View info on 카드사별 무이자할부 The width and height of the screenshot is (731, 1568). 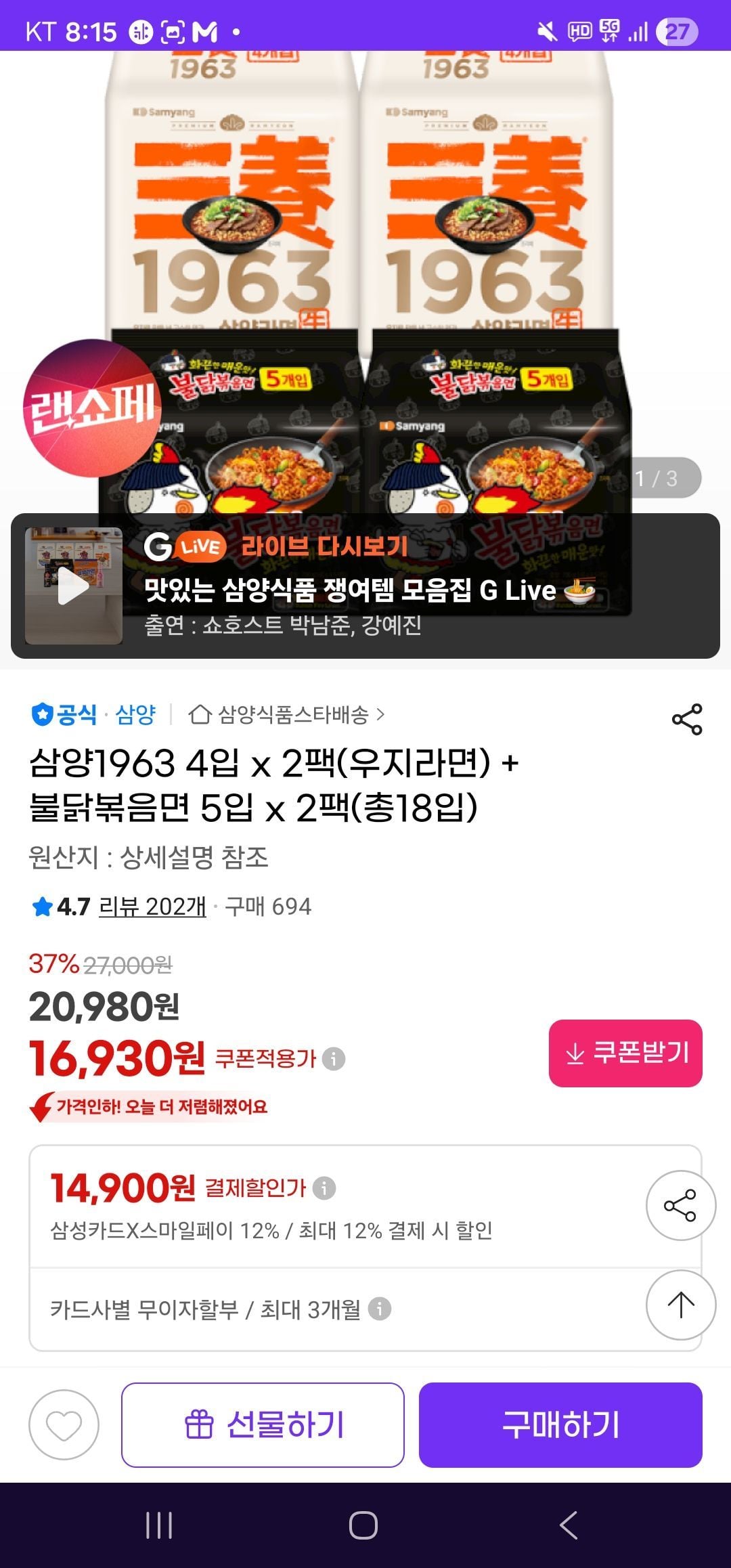pos(380,1309)
